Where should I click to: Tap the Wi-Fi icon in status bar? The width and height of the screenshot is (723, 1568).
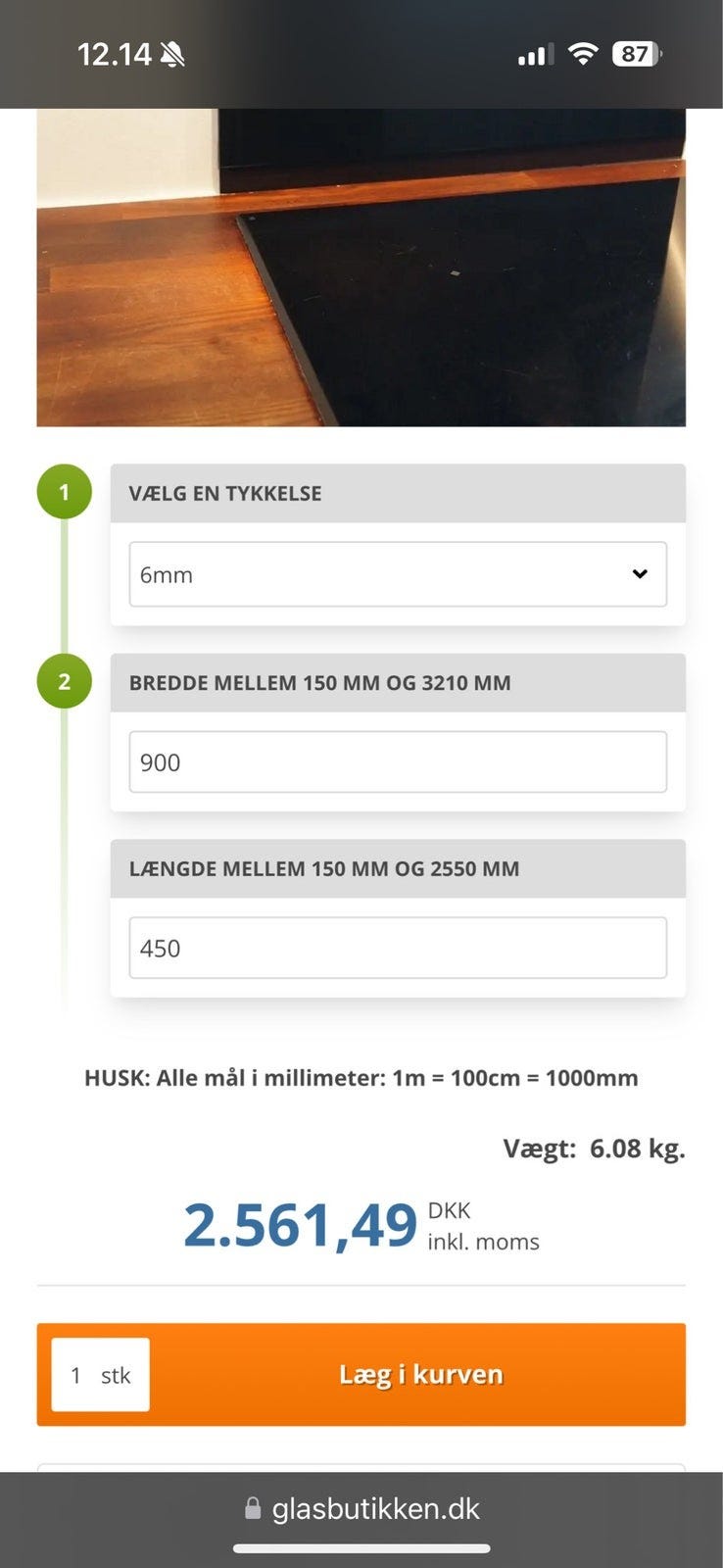[581, 54]
